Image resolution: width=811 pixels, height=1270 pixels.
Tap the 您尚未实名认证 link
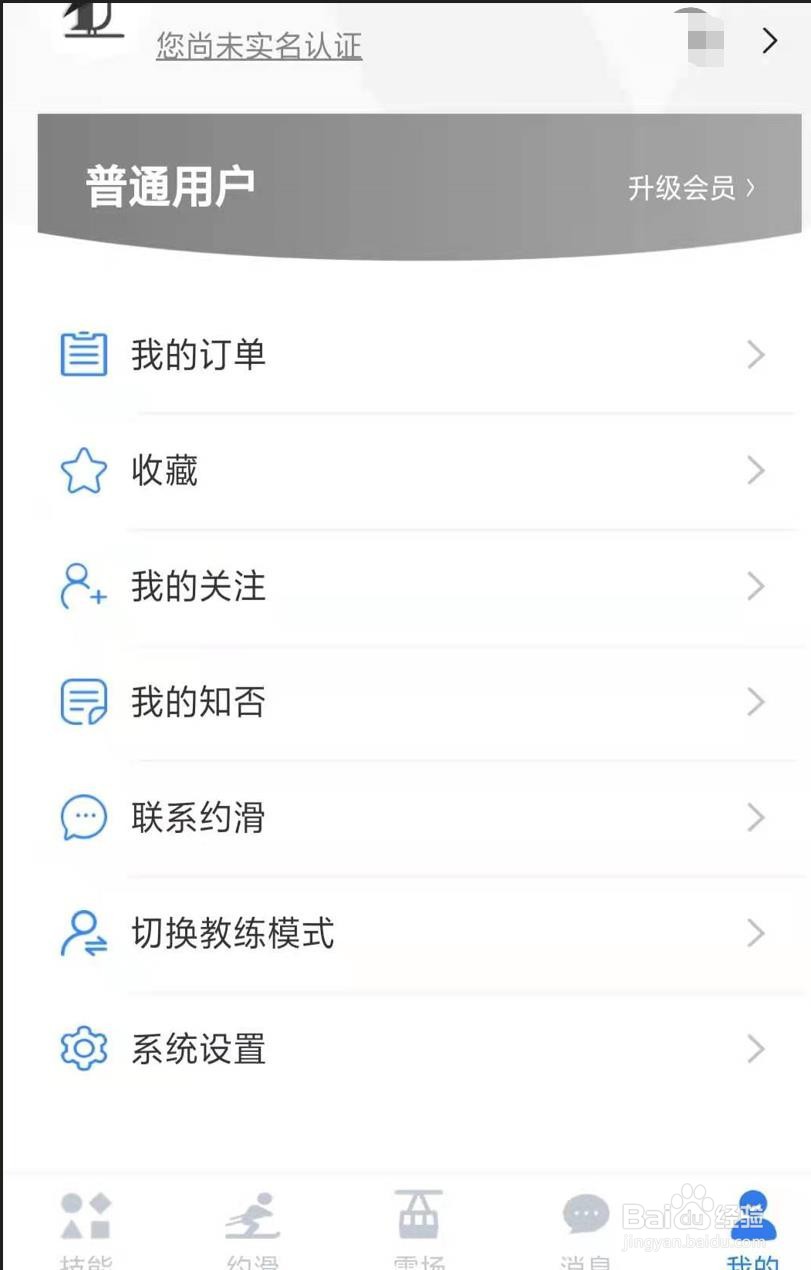[x=258, y=45]
